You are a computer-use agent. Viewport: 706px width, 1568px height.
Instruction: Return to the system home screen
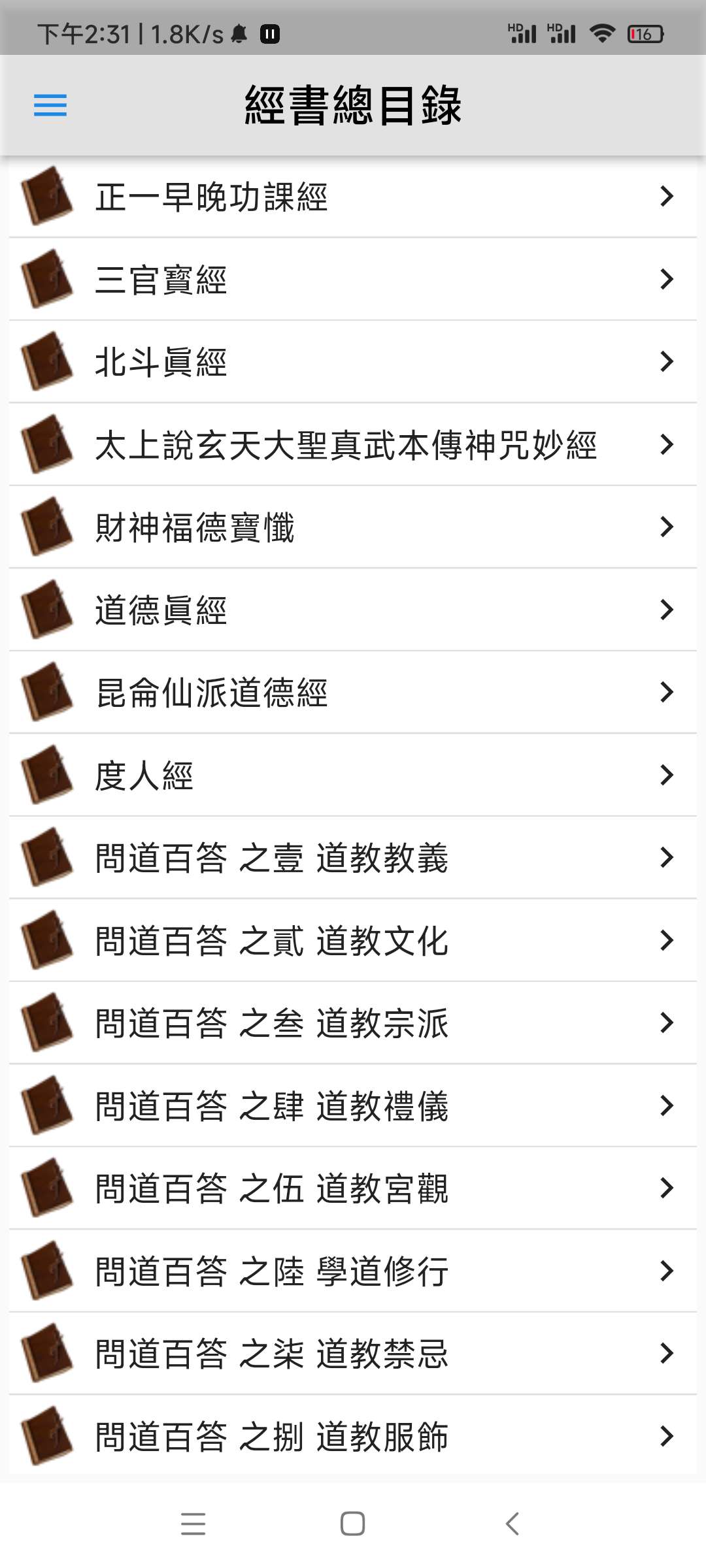(353, 1524)
